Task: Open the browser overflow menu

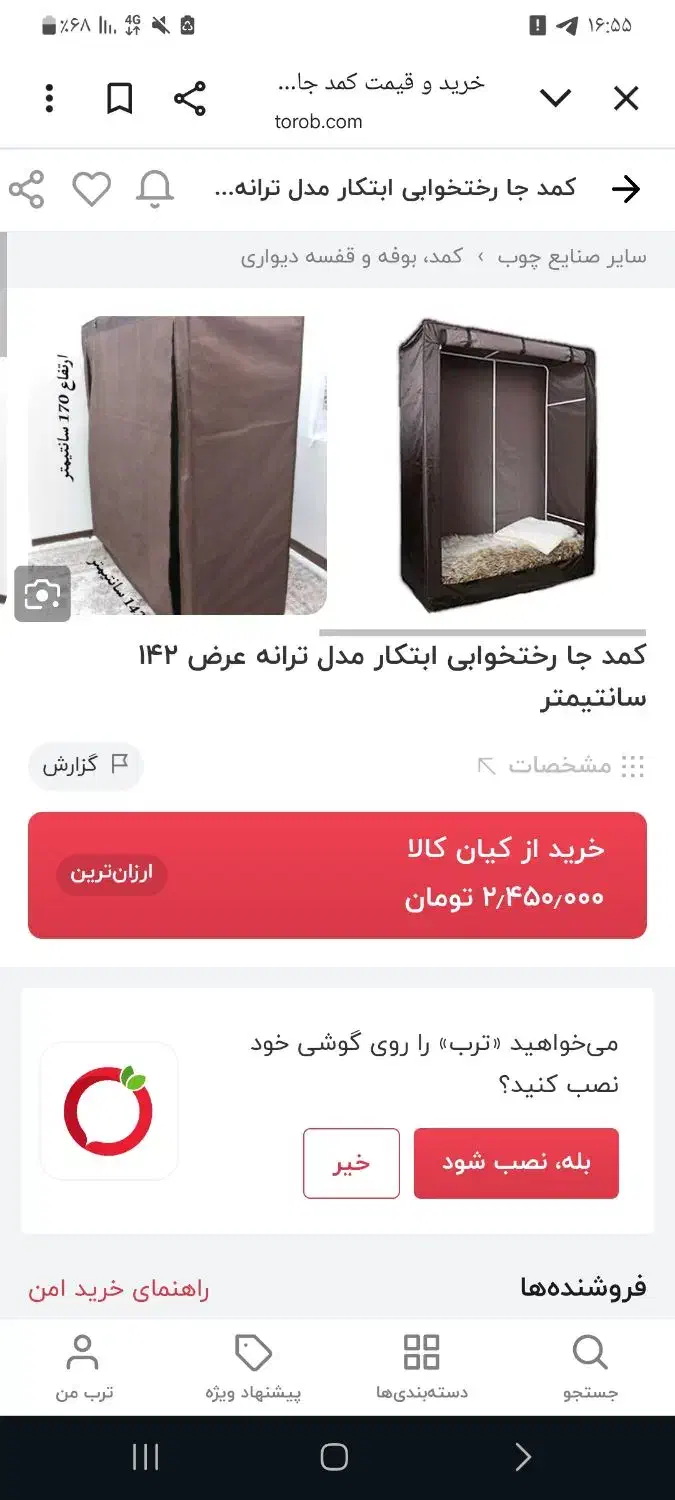Action: click(x=49, y=98)
